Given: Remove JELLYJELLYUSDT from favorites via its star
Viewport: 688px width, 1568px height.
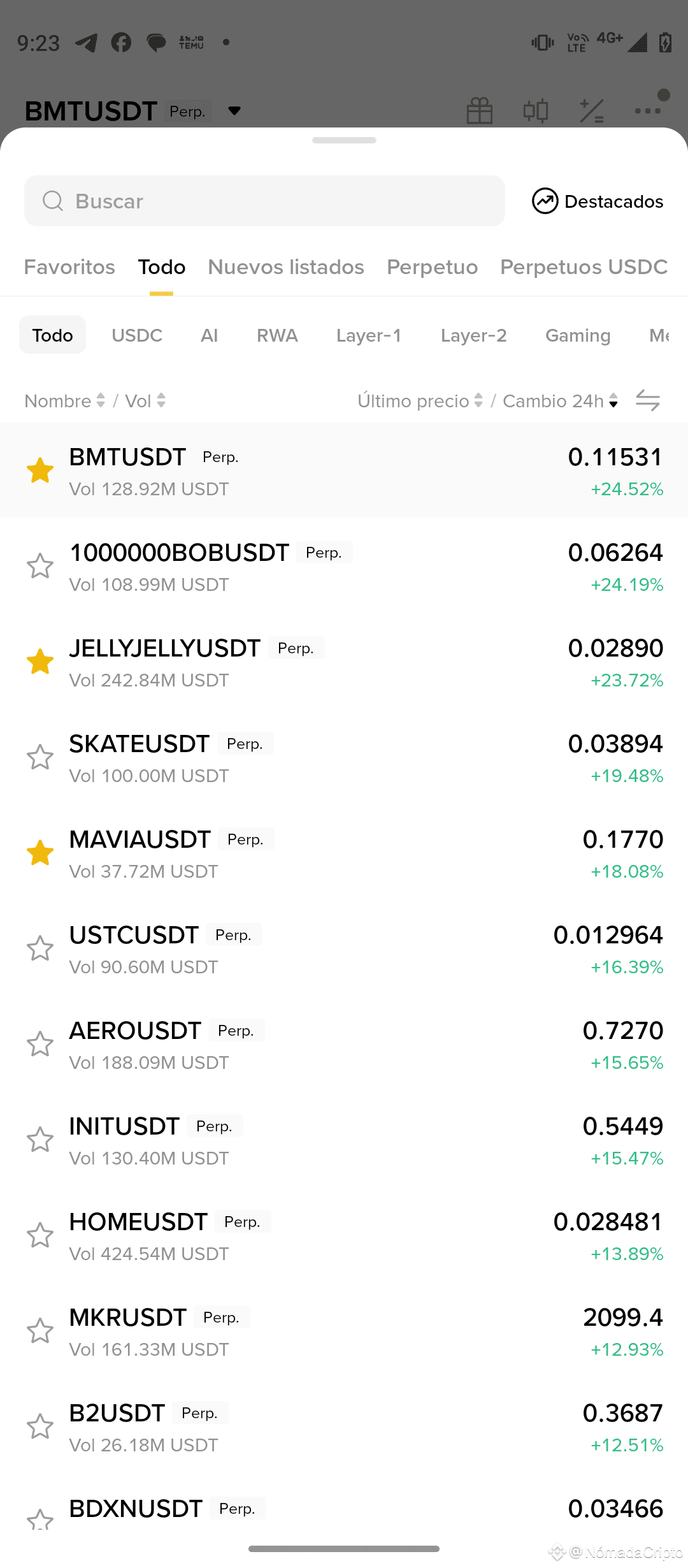Looking at the screenshot, I should point(40,662).
